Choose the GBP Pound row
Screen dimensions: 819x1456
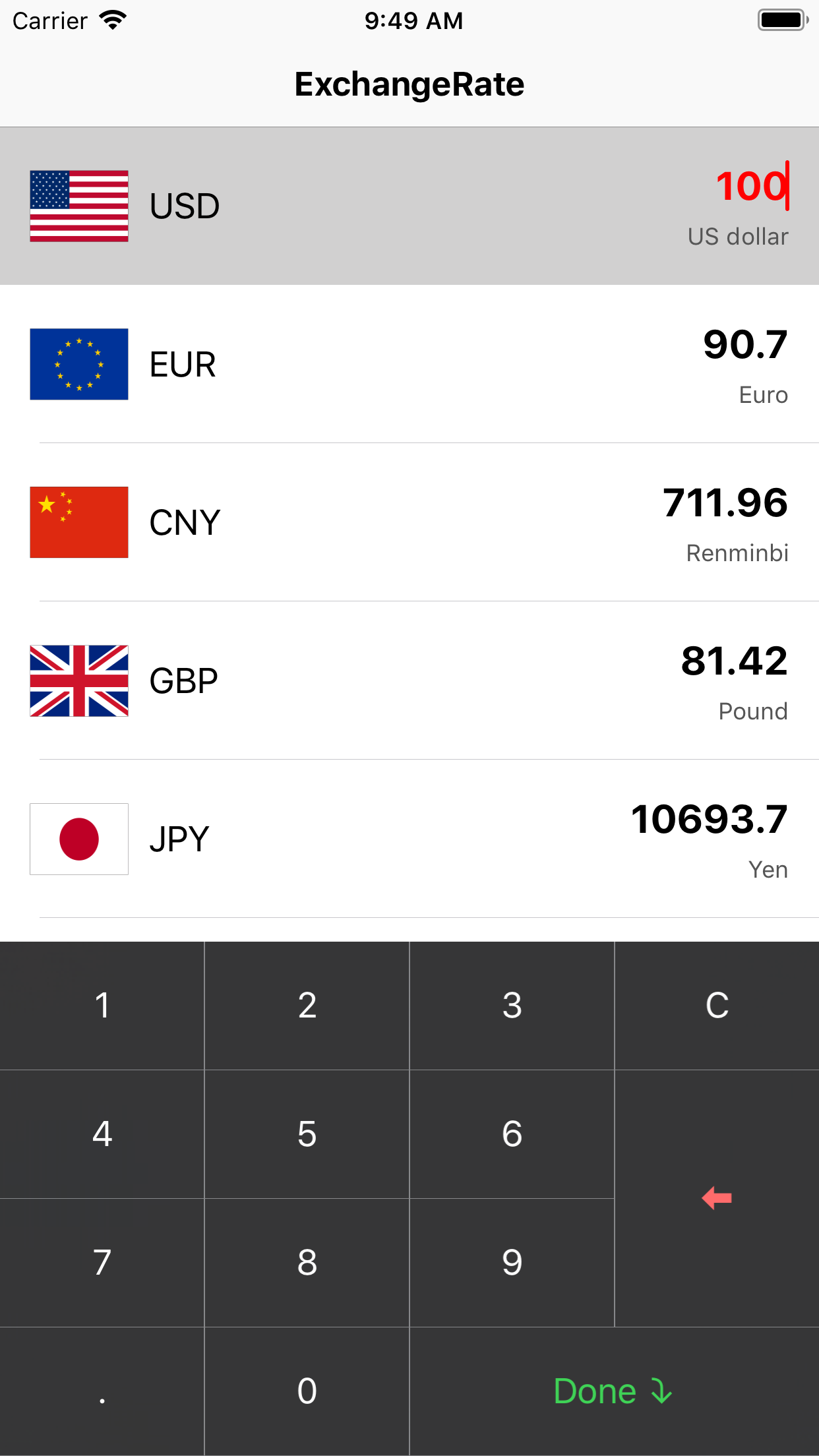pyautogui.click(x=409, y=681)
